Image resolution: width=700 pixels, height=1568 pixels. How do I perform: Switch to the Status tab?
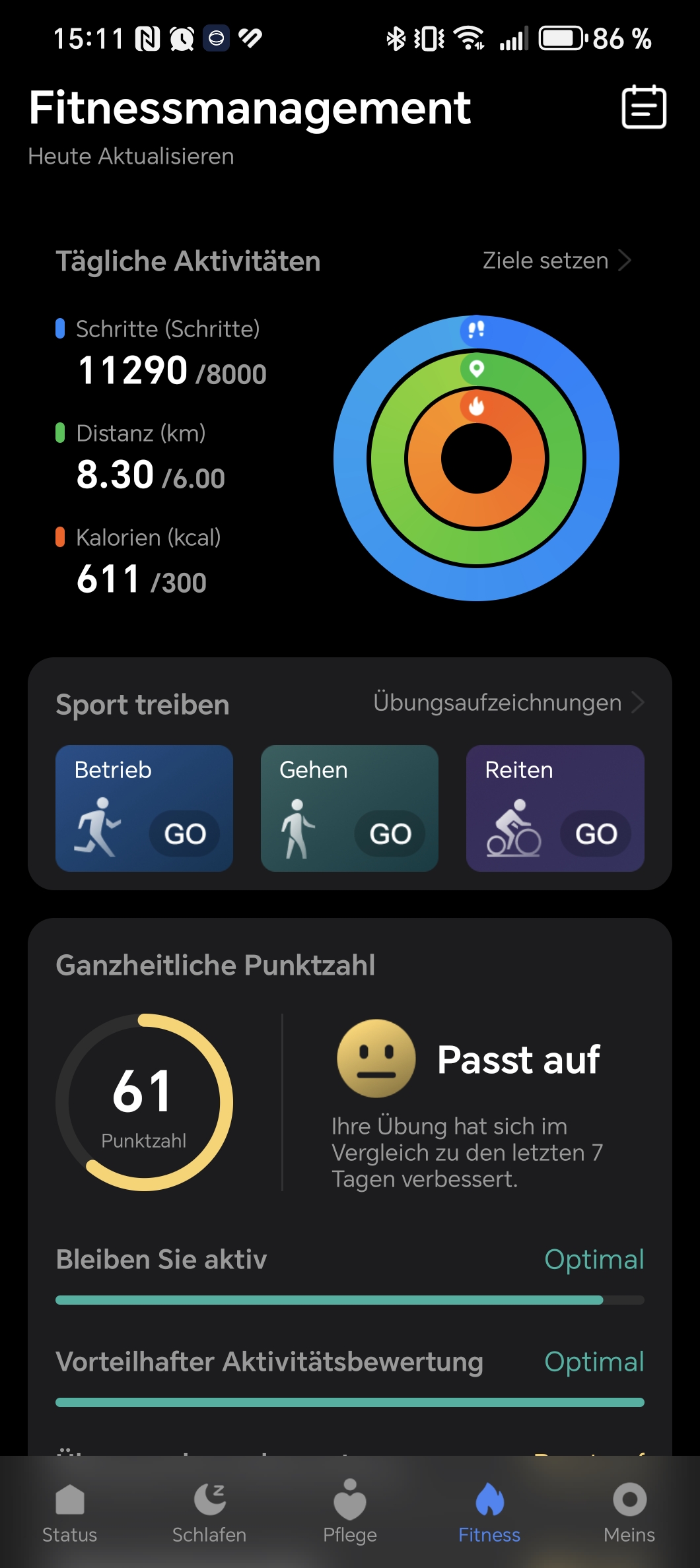[70, 1511]
